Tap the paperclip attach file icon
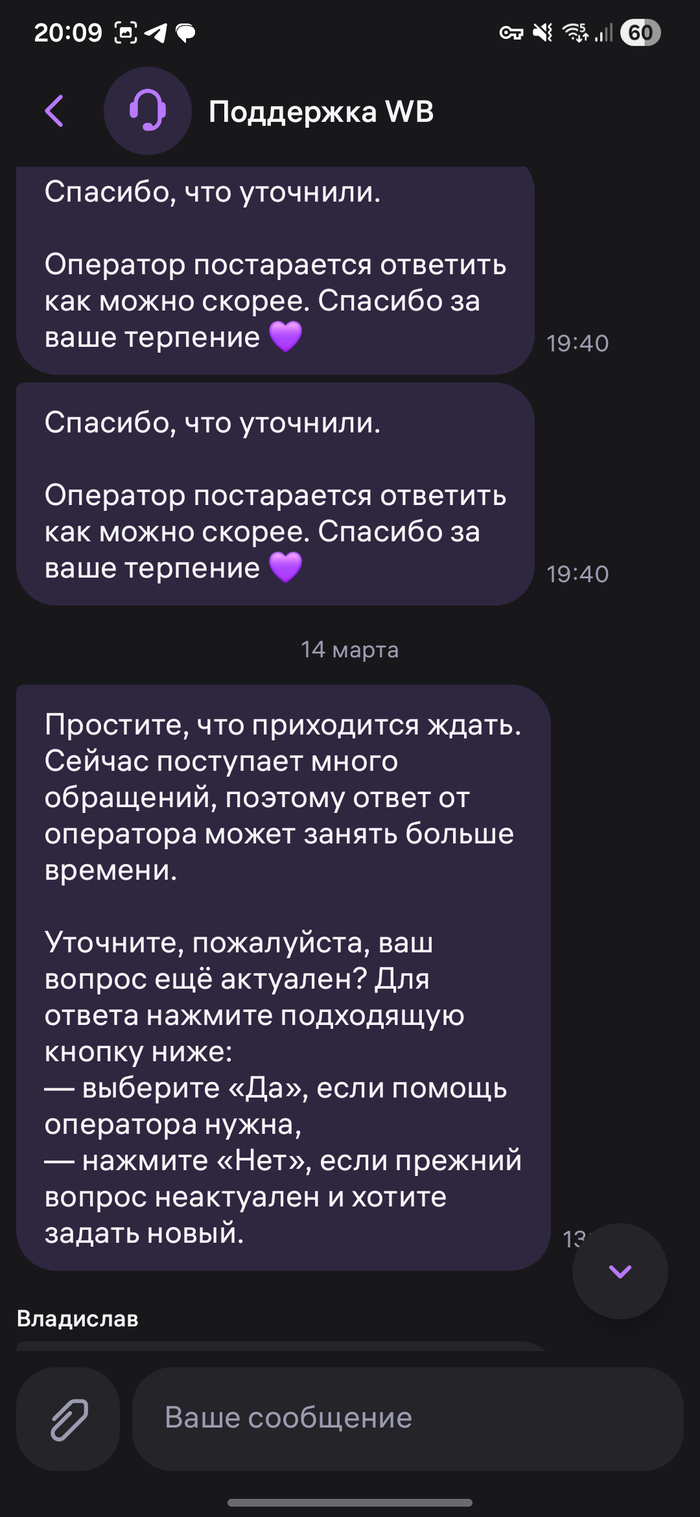 coord(69,1418)
